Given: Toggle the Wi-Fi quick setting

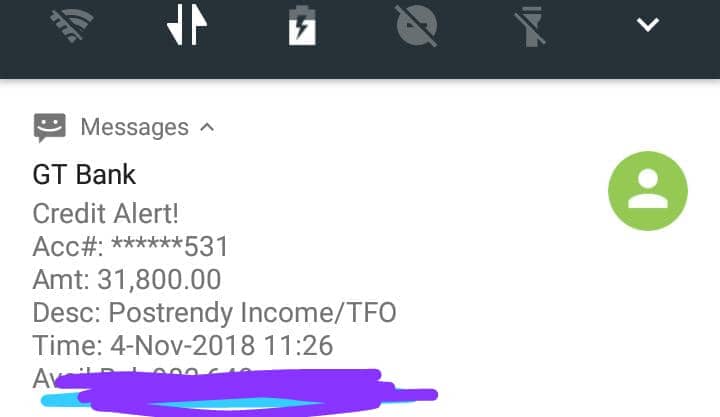Looking at the screenshot, I should [72, 27].
